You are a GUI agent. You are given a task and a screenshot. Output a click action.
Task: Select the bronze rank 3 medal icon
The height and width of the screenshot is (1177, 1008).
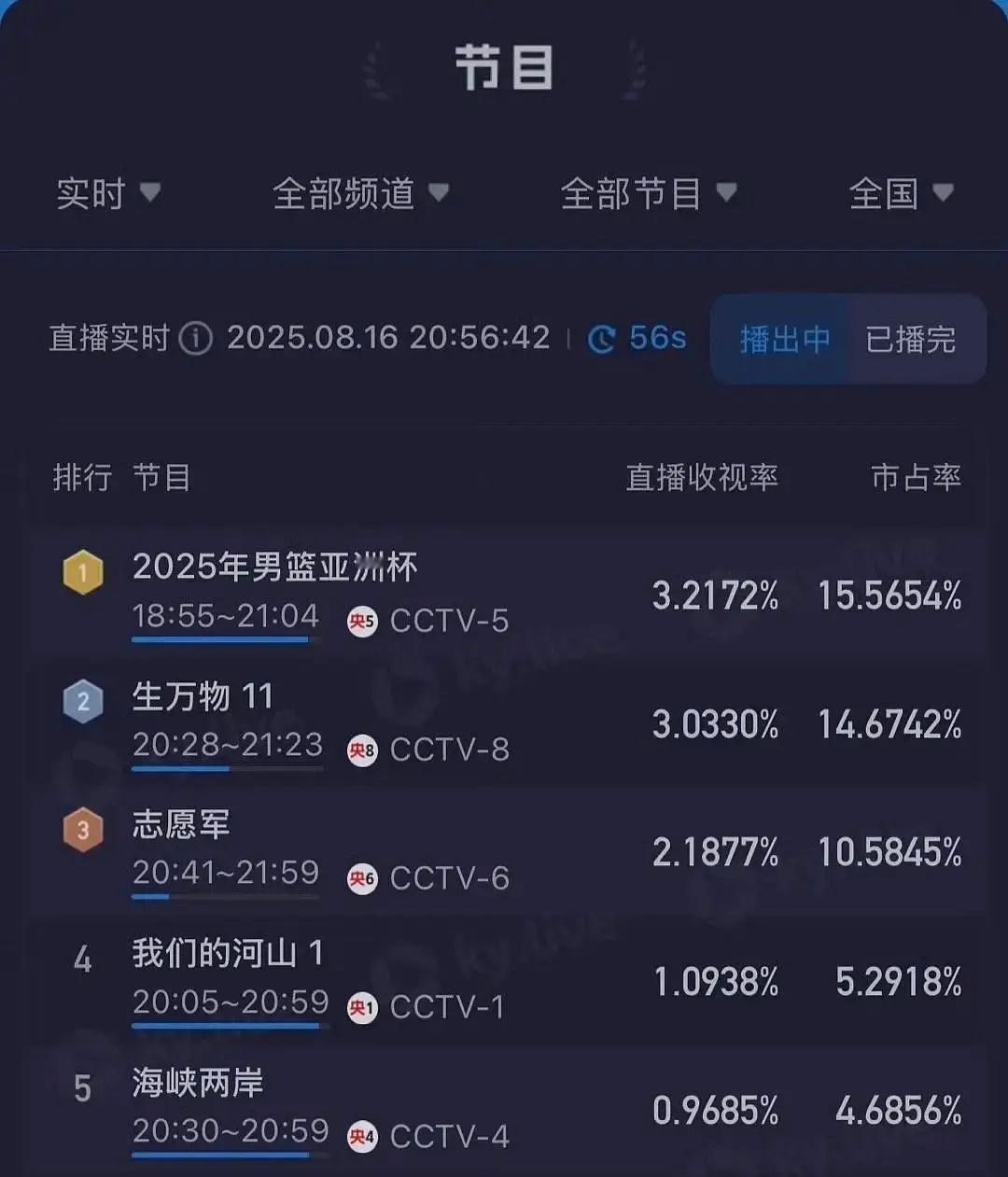[82, 828]
